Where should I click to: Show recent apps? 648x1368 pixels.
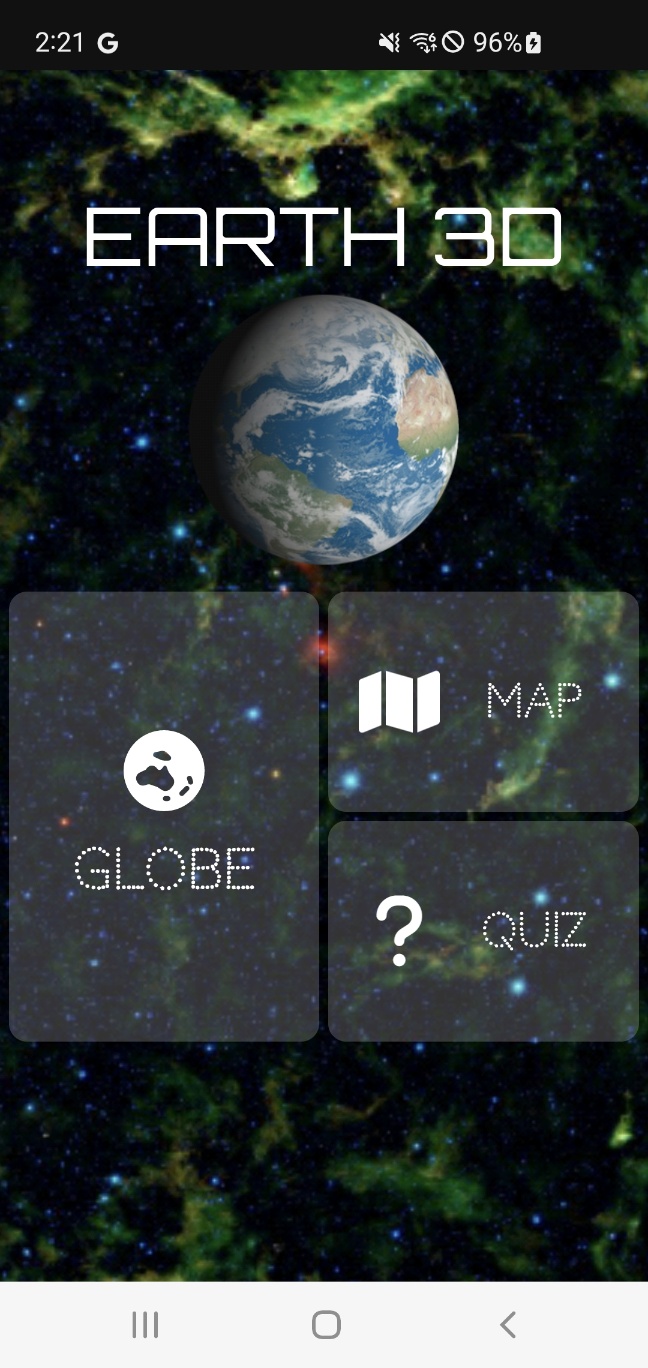tap(145, 1325)
